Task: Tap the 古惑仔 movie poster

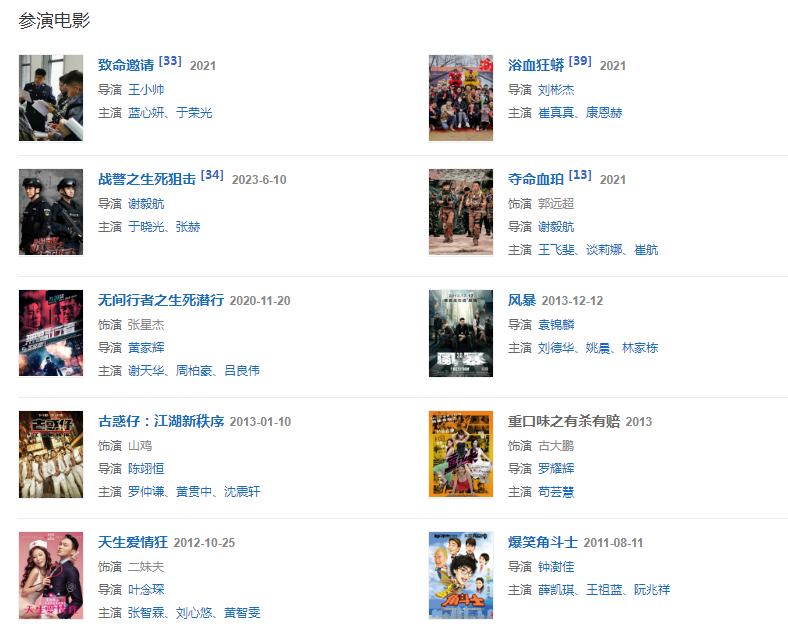Action: pos(51,454)
